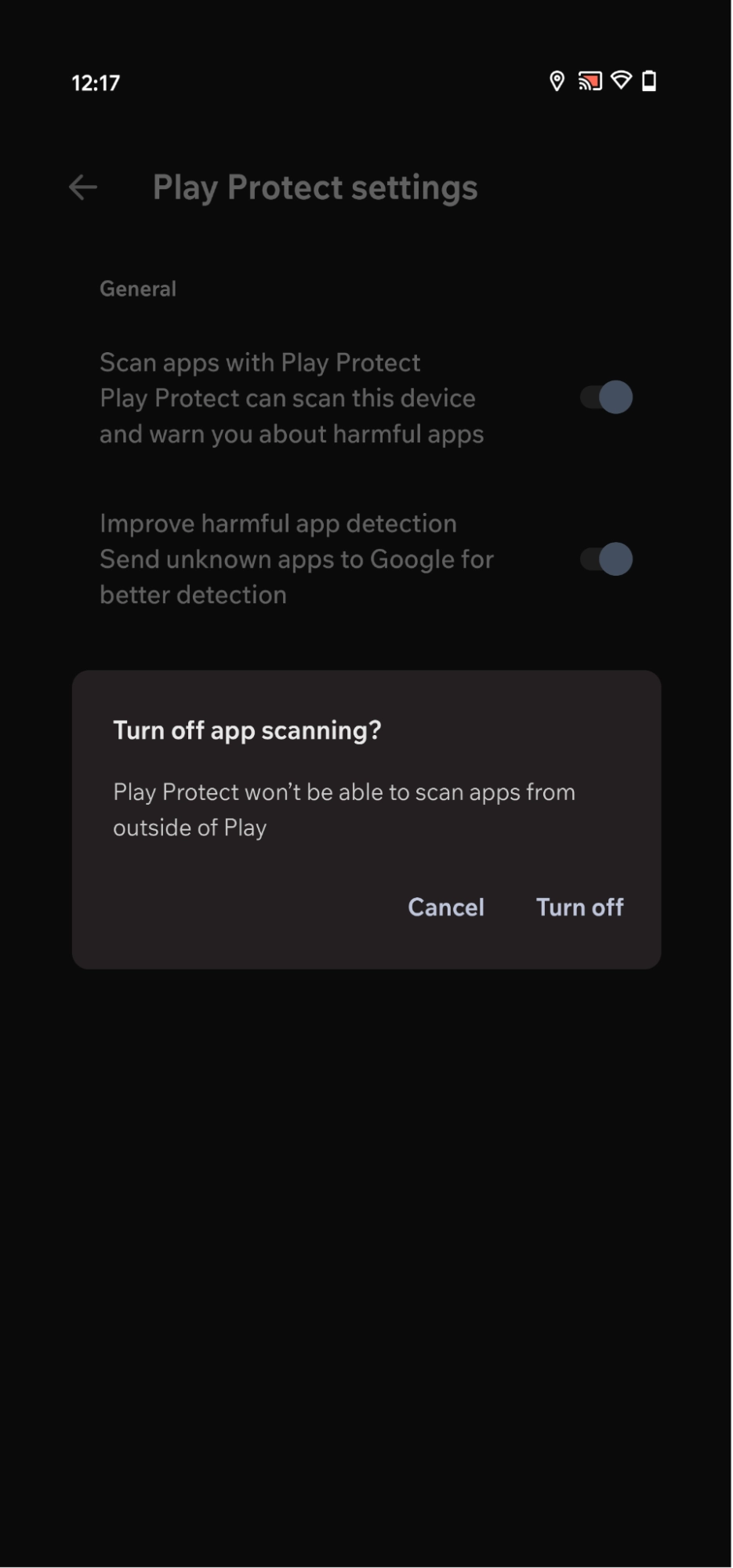Tap the Wi-Fi icon in the status bar
The width and height of the screenshot is (733, 1568).
coord(623,81)
